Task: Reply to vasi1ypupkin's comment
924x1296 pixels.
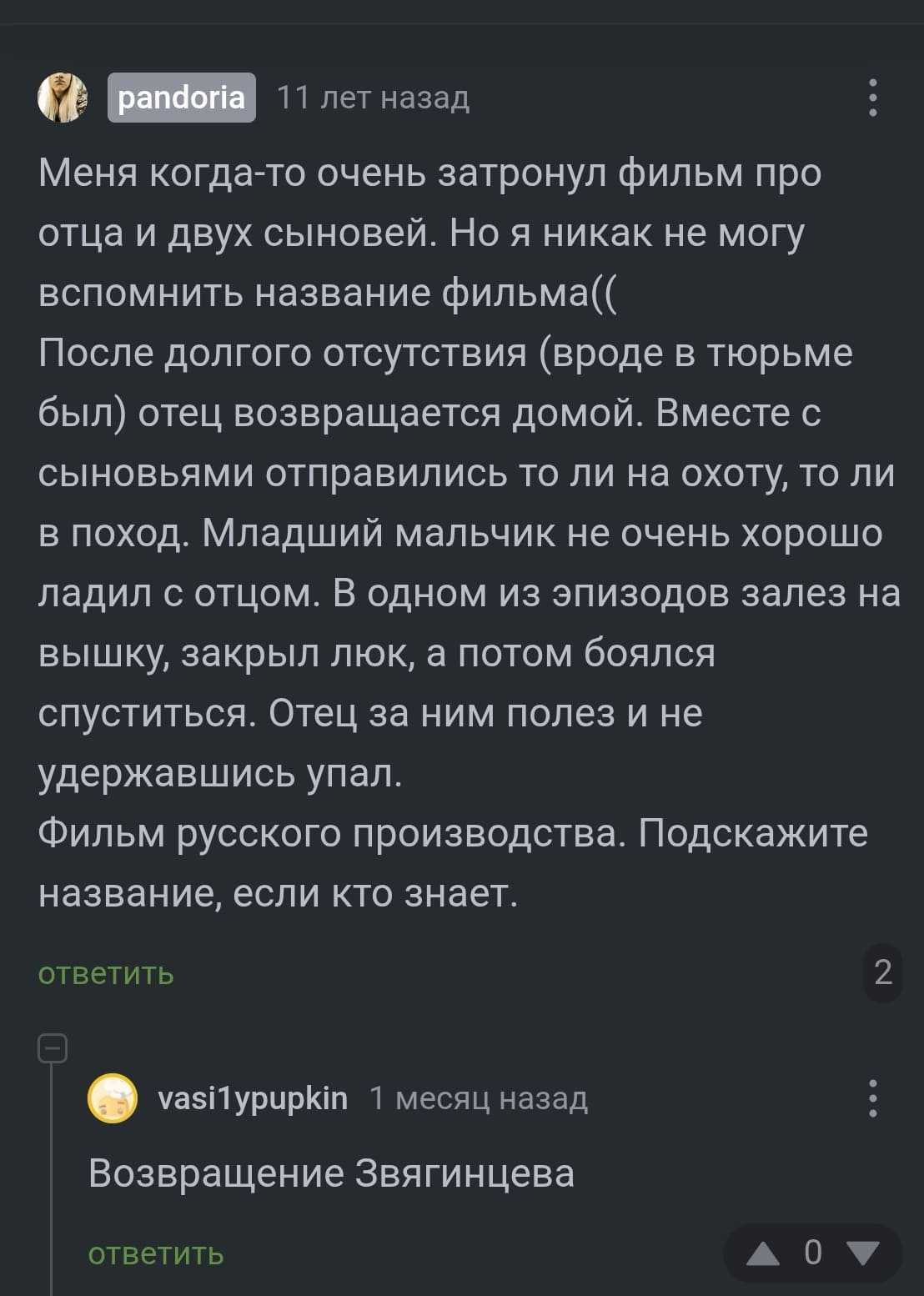Action: pos(156,1253)
